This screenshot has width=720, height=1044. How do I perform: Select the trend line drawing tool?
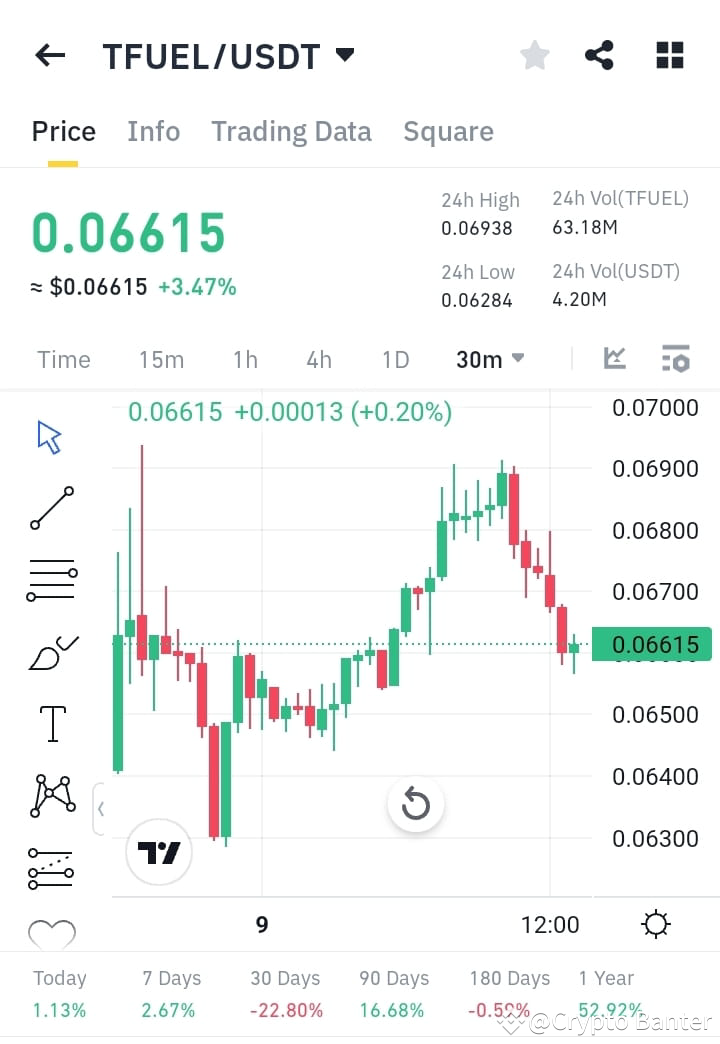pyautogui.click(x=52, y=507)
